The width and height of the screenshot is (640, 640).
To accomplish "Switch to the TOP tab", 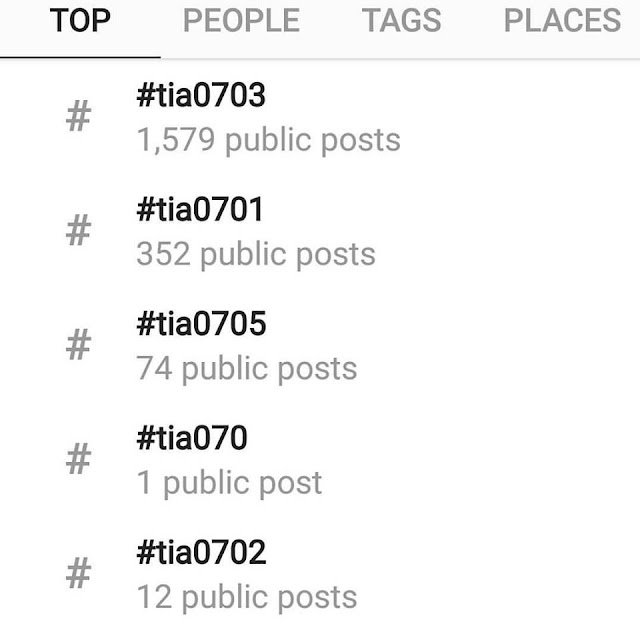I will [x=80, y=22].
